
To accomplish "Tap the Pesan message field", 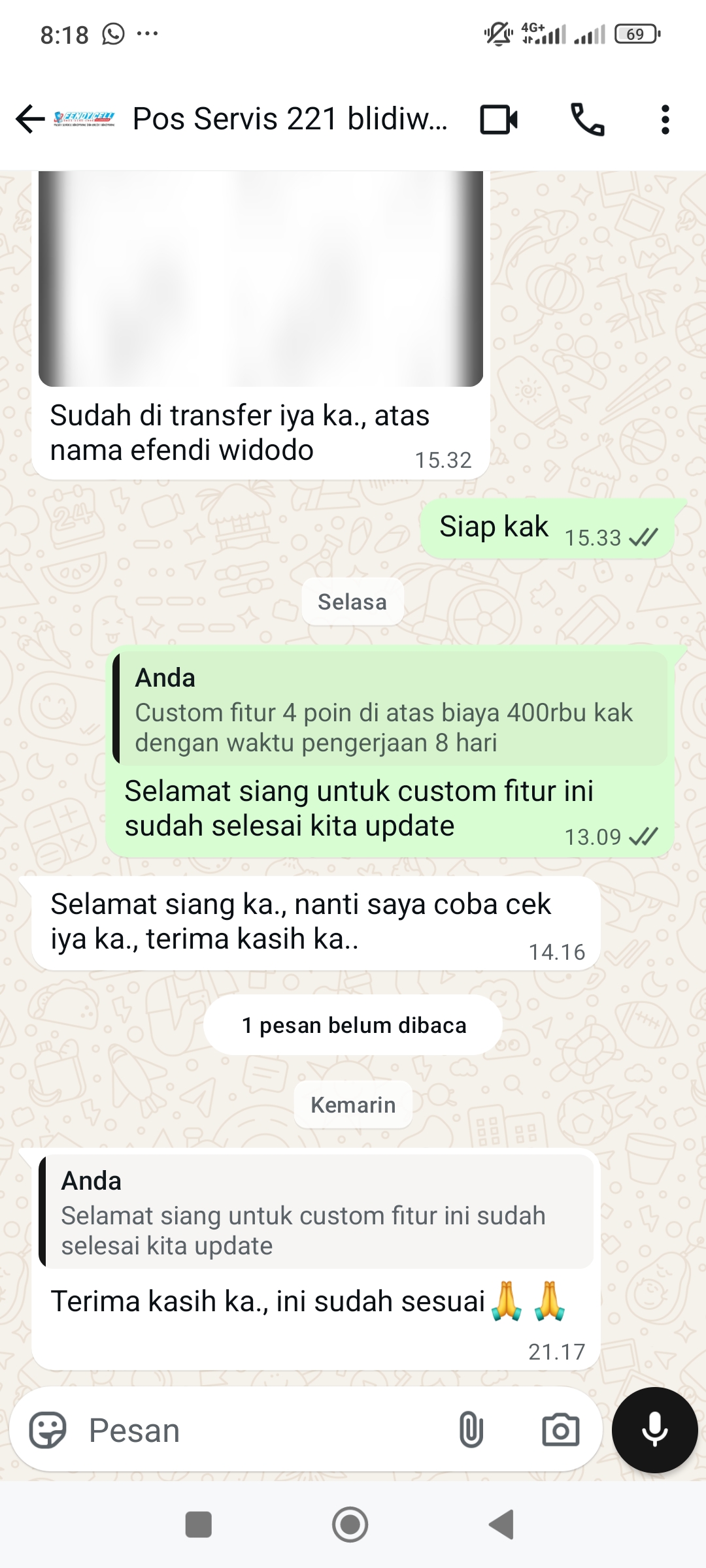I will tap(261, 1430).
